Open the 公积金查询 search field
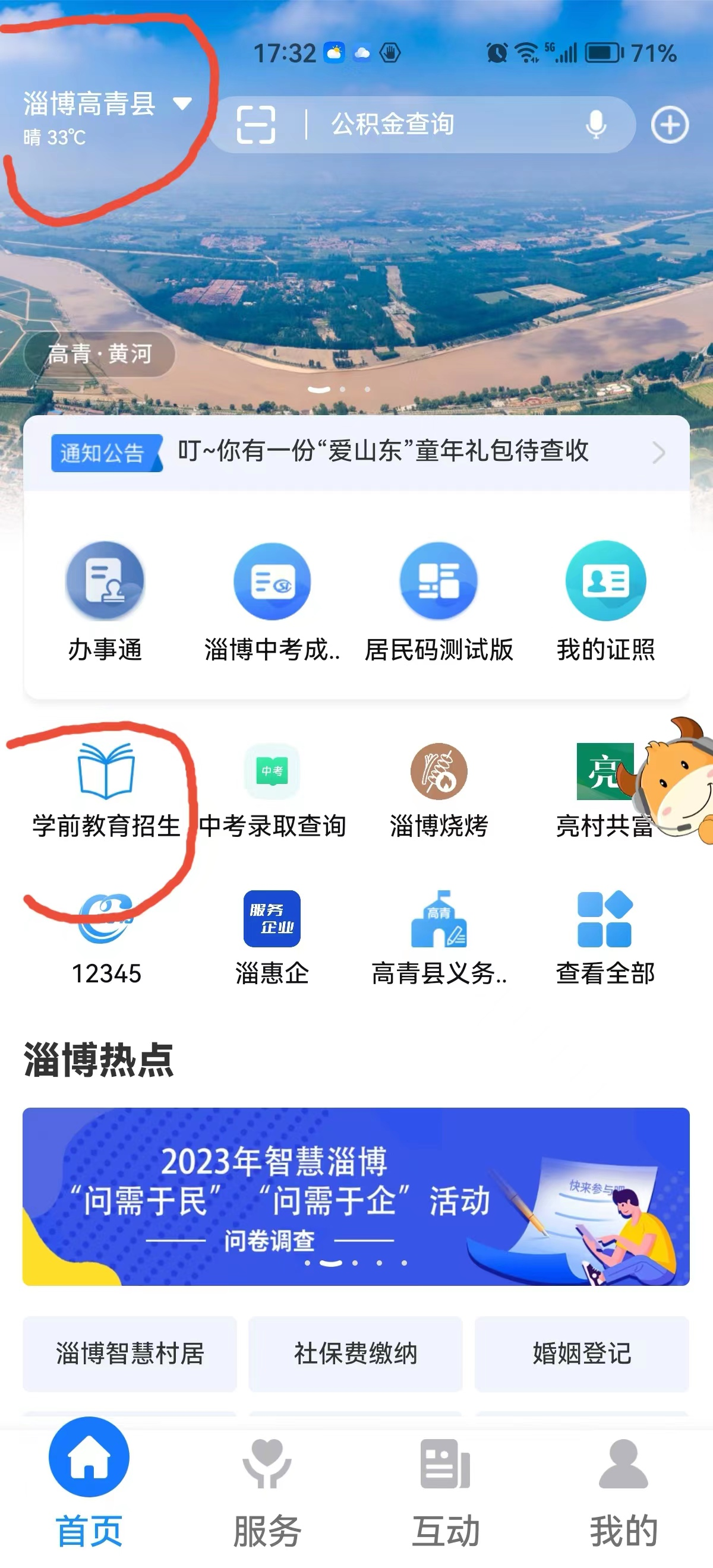The image size is (713, 1568). tap(426, 125)
